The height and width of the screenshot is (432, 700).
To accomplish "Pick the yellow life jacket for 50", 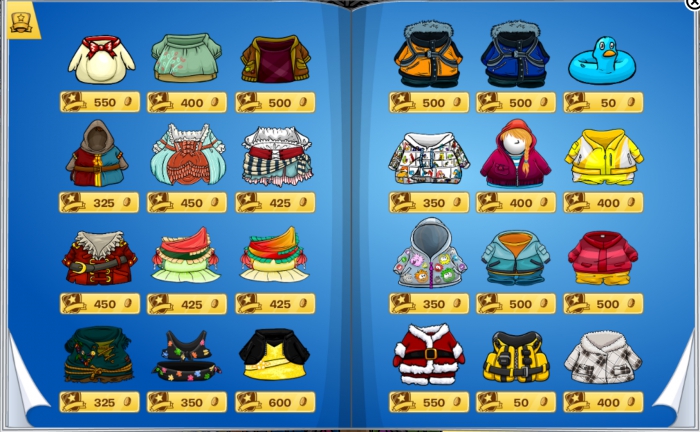I will 514,357.
